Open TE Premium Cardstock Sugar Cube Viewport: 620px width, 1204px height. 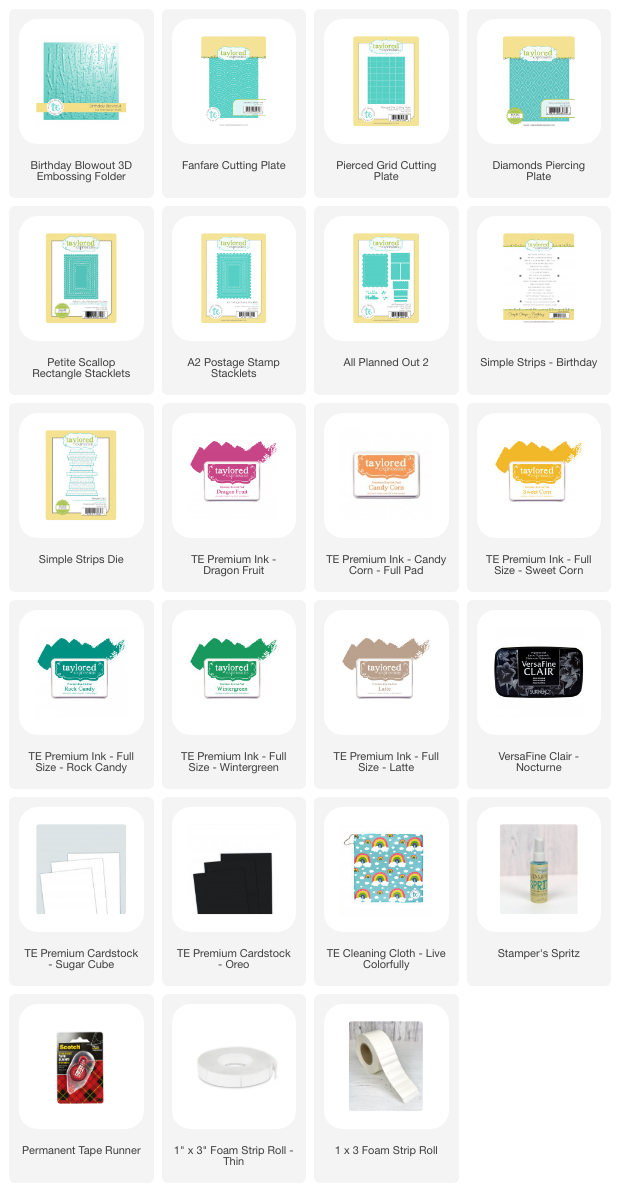(81, 868)
